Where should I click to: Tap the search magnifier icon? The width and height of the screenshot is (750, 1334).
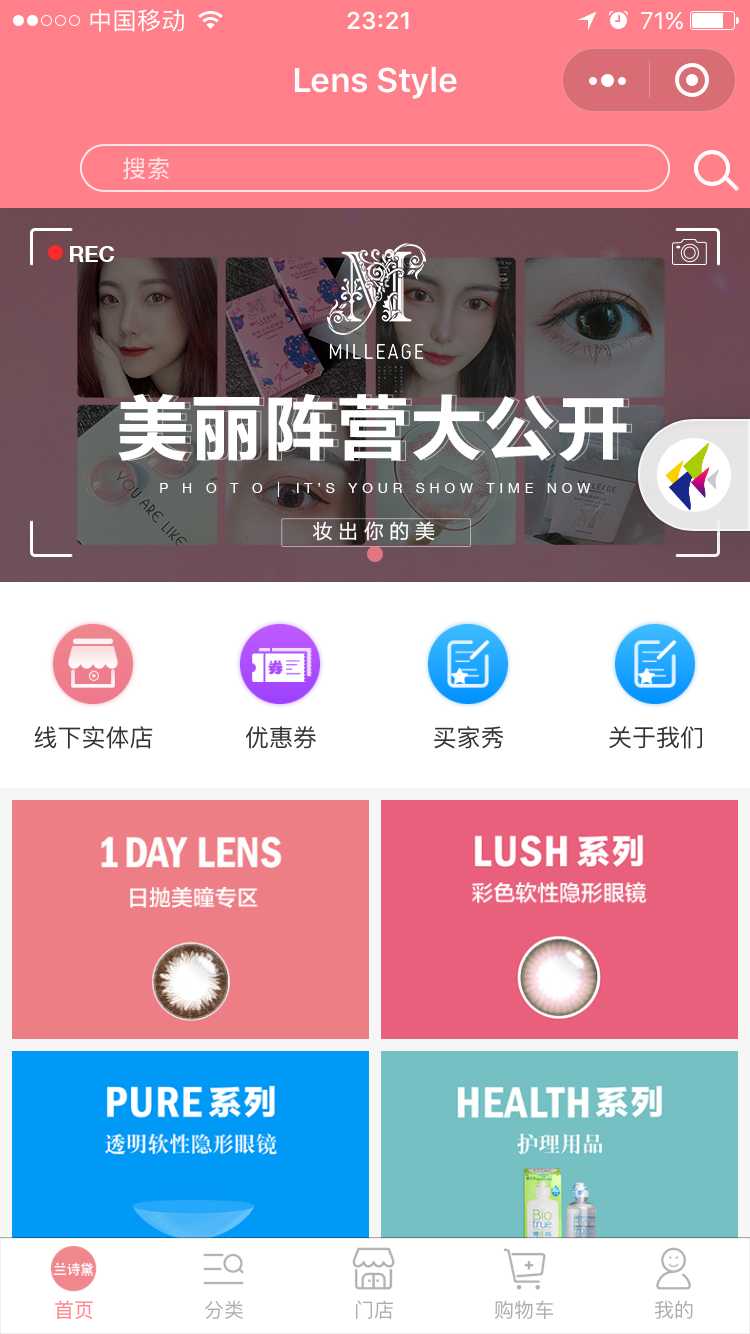[x=715, y=170]
